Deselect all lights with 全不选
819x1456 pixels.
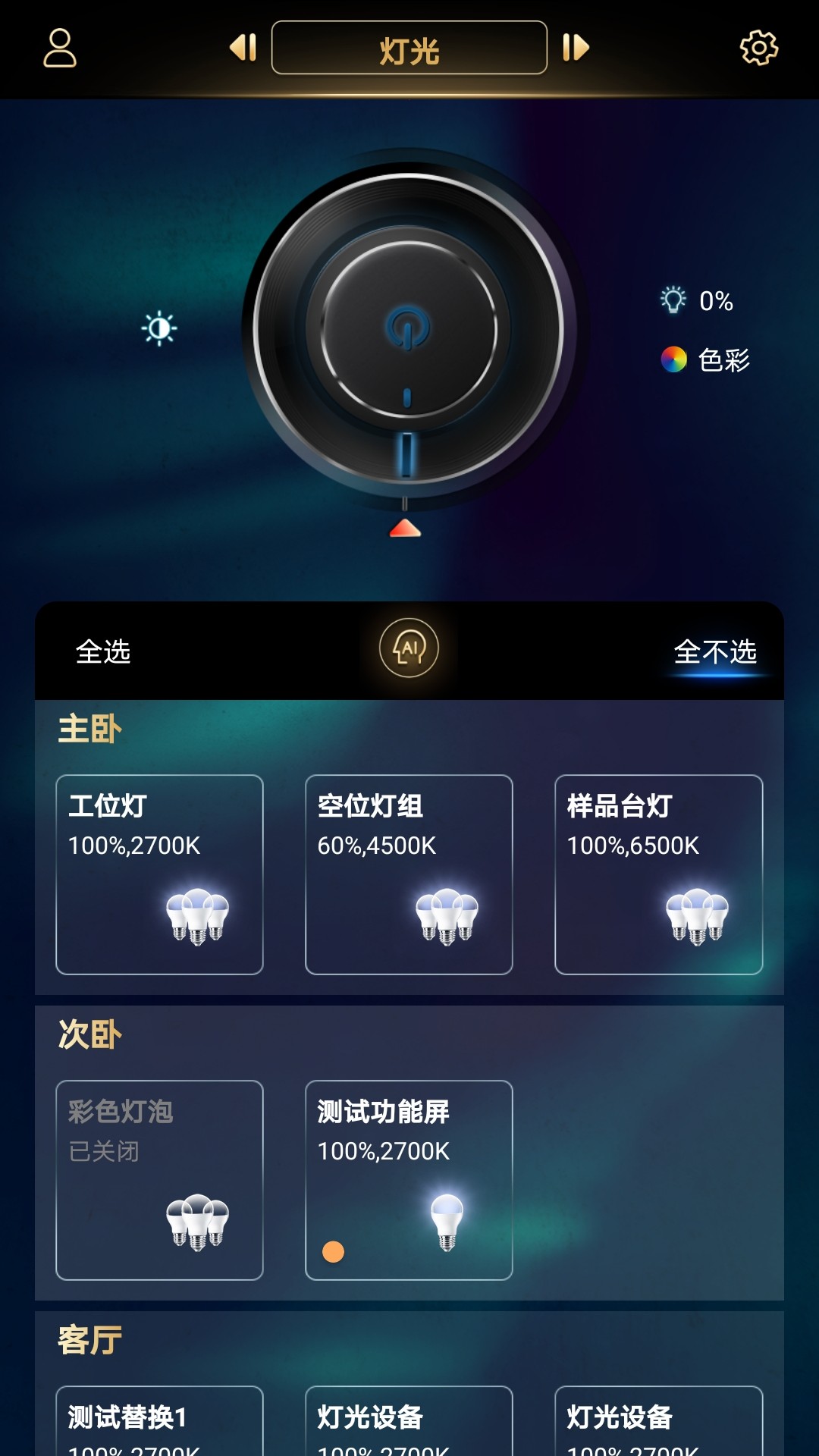715,651
